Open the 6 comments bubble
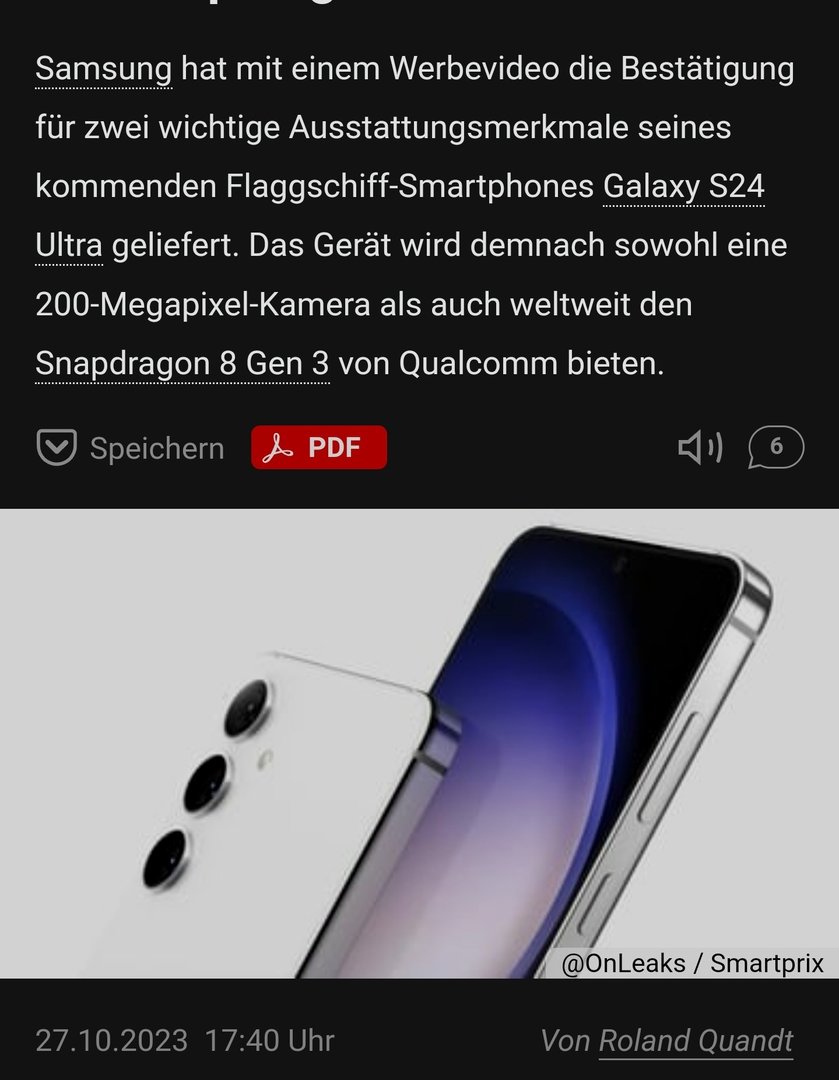 point(775,447)
